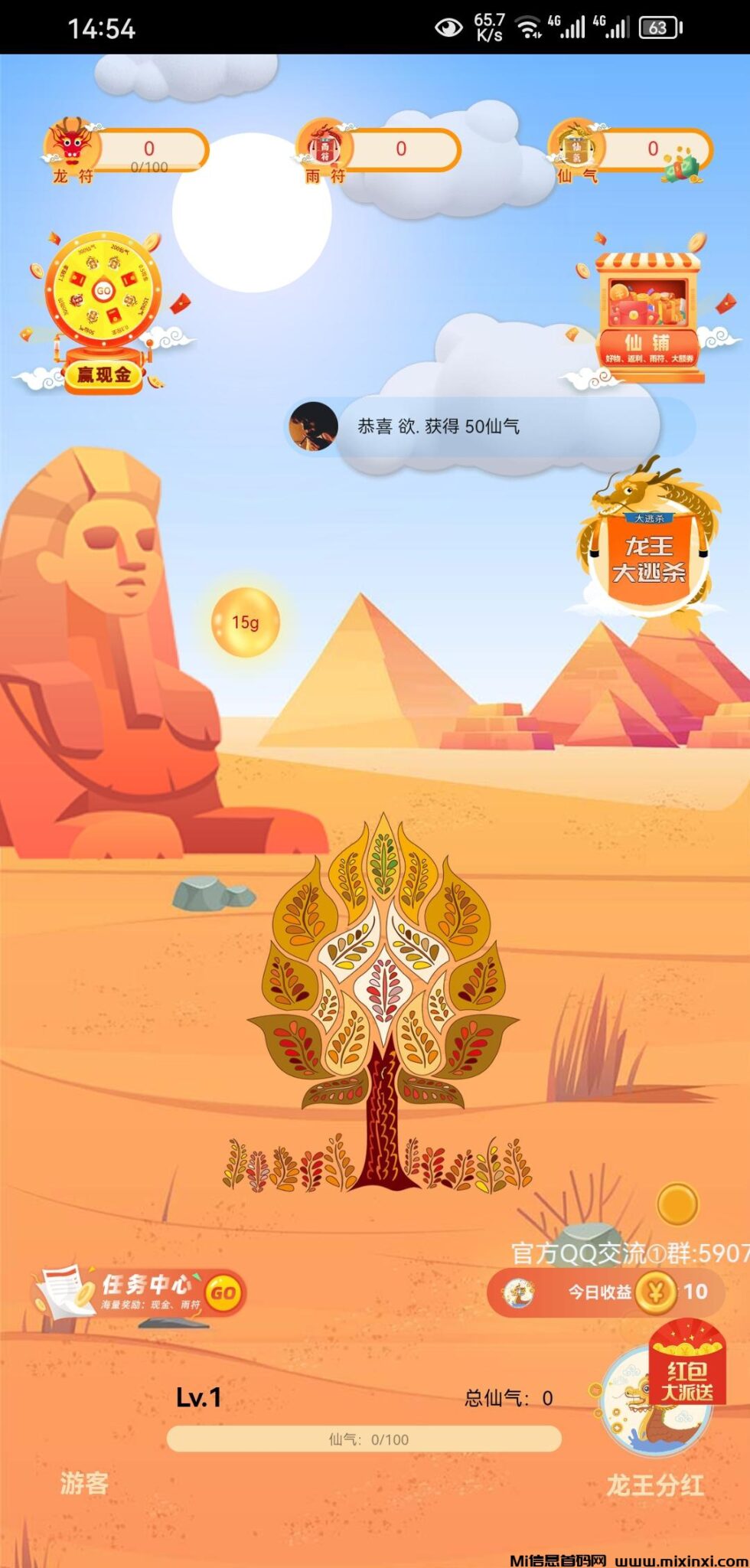
Task: Open 仙气 balance with cash icon
Action: [x=631, y=150]
